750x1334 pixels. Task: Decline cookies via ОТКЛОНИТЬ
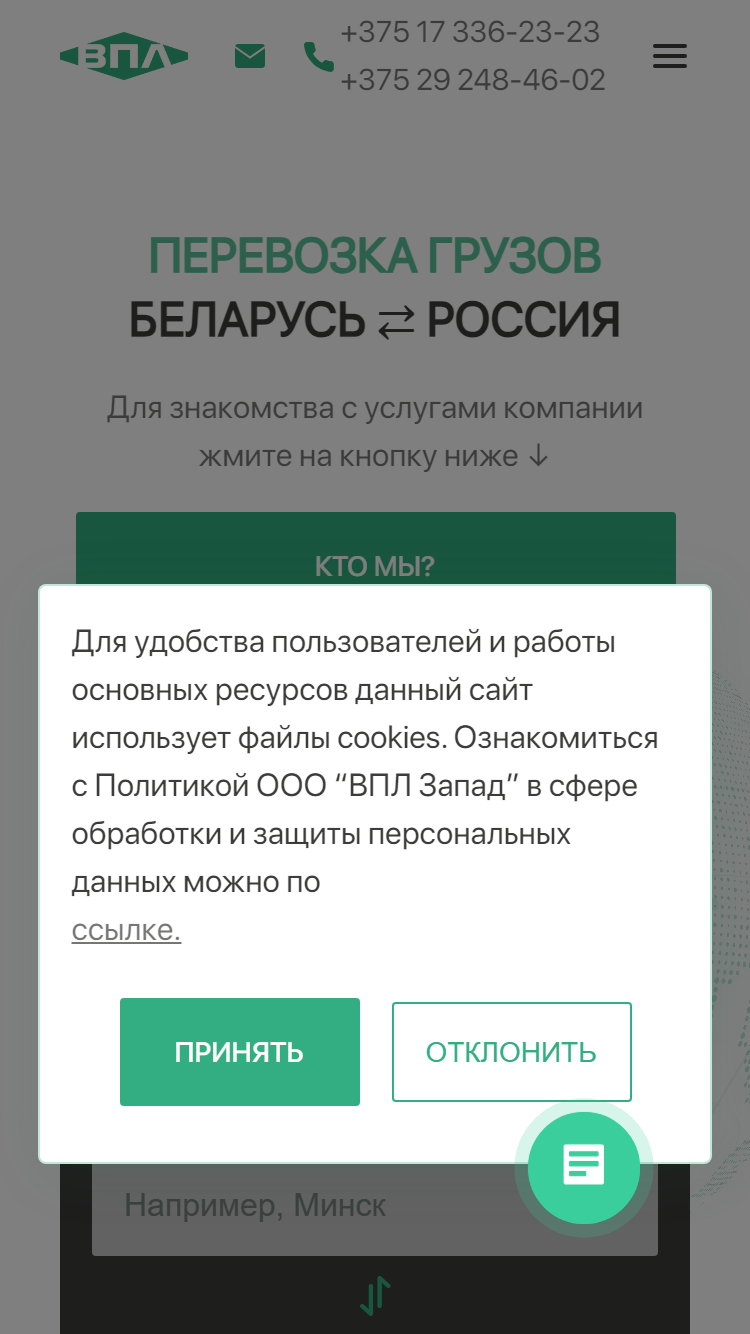click(511, 1051)
